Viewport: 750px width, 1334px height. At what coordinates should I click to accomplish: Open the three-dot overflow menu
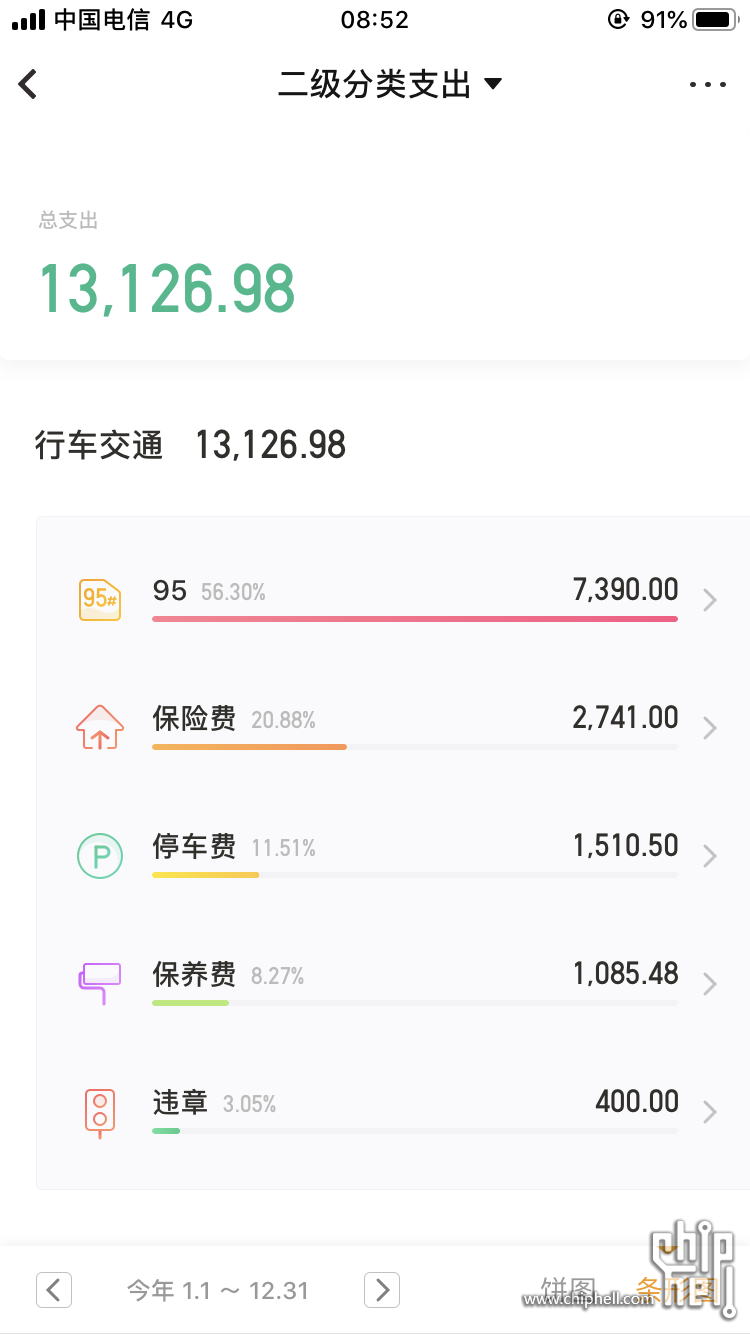pyautogui.click(x=708, y=85)
